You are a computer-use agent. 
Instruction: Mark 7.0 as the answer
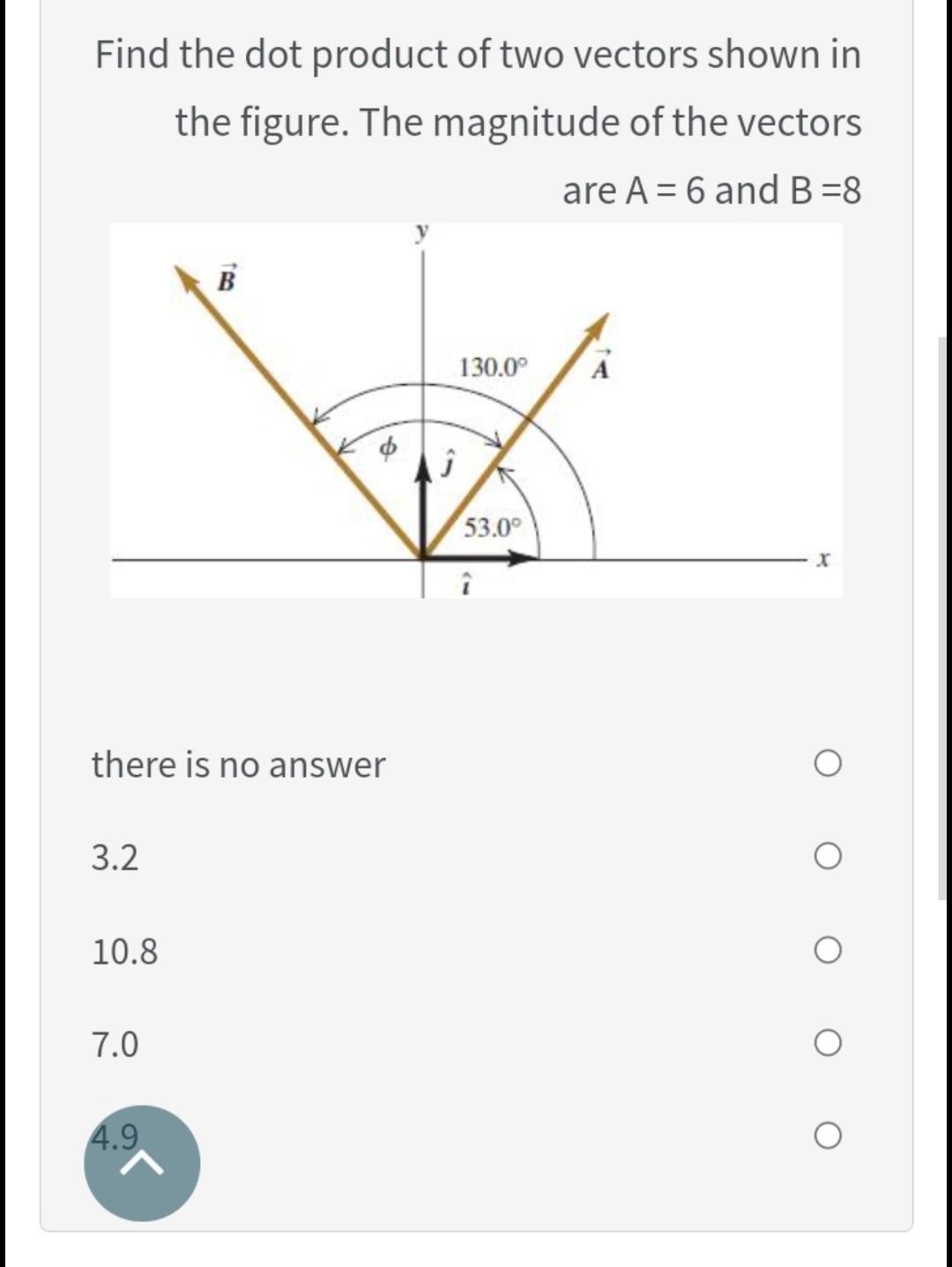click(x=827, y=1044)
